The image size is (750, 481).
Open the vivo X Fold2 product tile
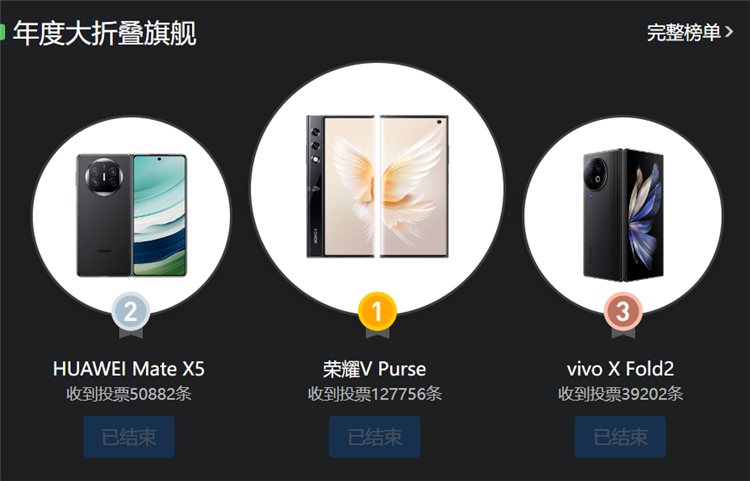(622, 216)
